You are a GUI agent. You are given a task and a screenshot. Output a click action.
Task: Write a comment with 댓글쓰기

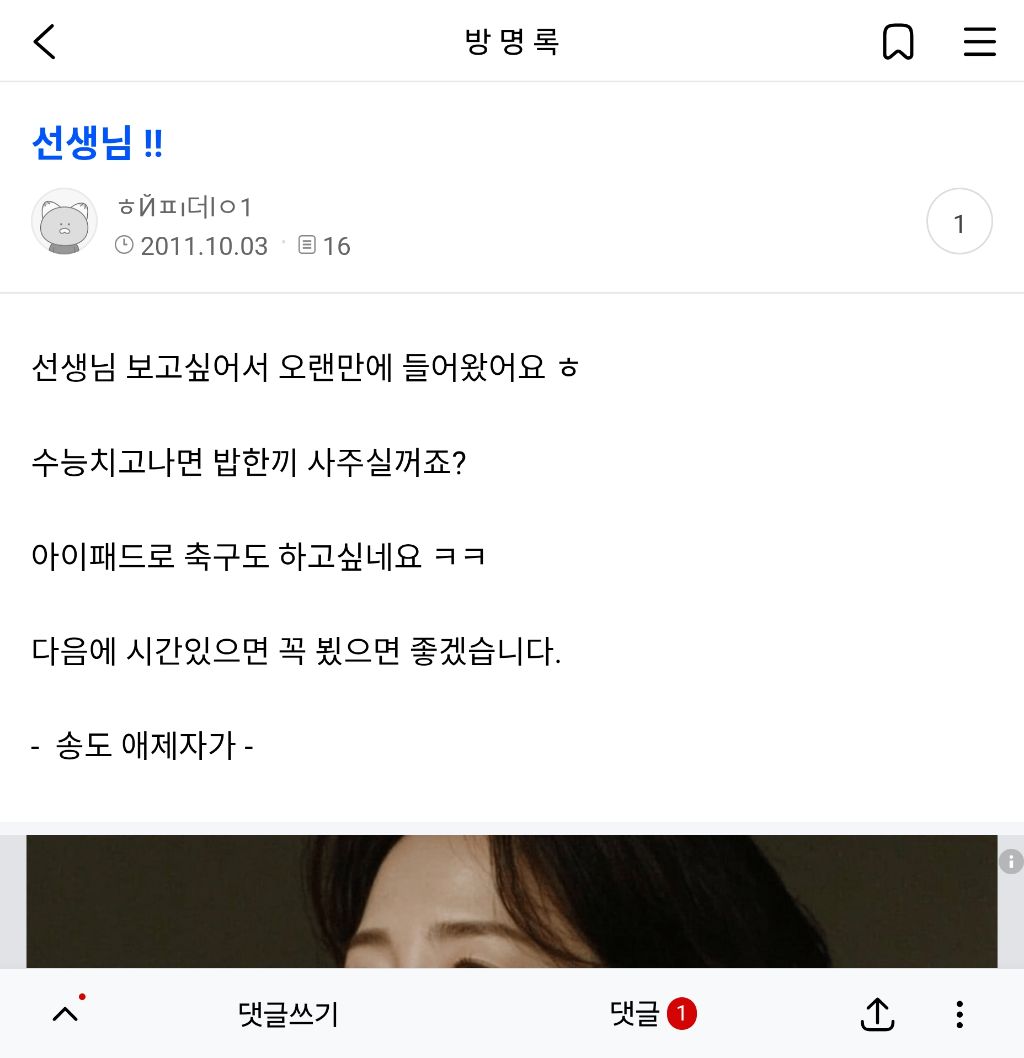click(x=288, y=1015)
